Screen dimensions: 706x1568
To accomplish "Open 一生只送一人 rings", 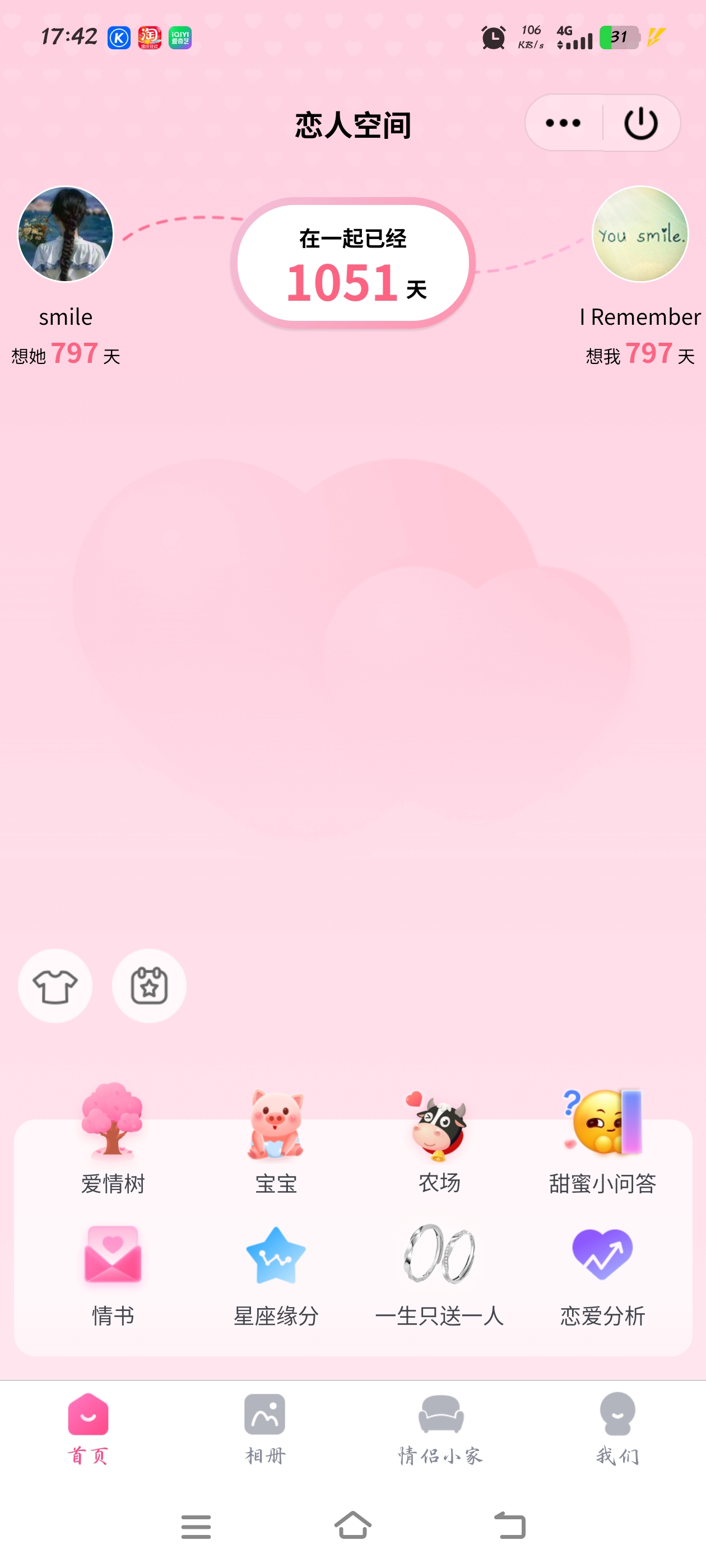I will (439, 1272).
